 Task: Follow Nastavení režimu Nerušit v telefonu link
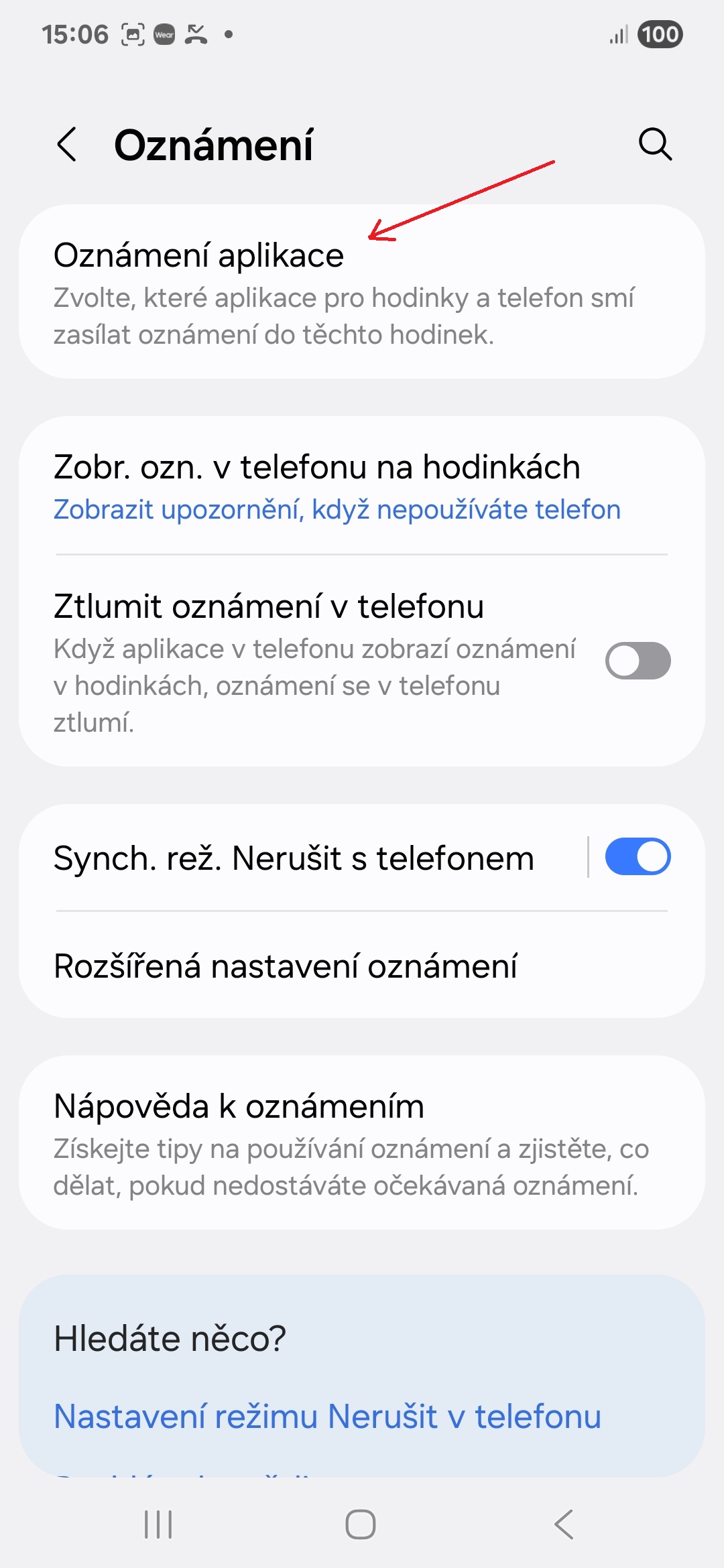tap(327, 1416)
